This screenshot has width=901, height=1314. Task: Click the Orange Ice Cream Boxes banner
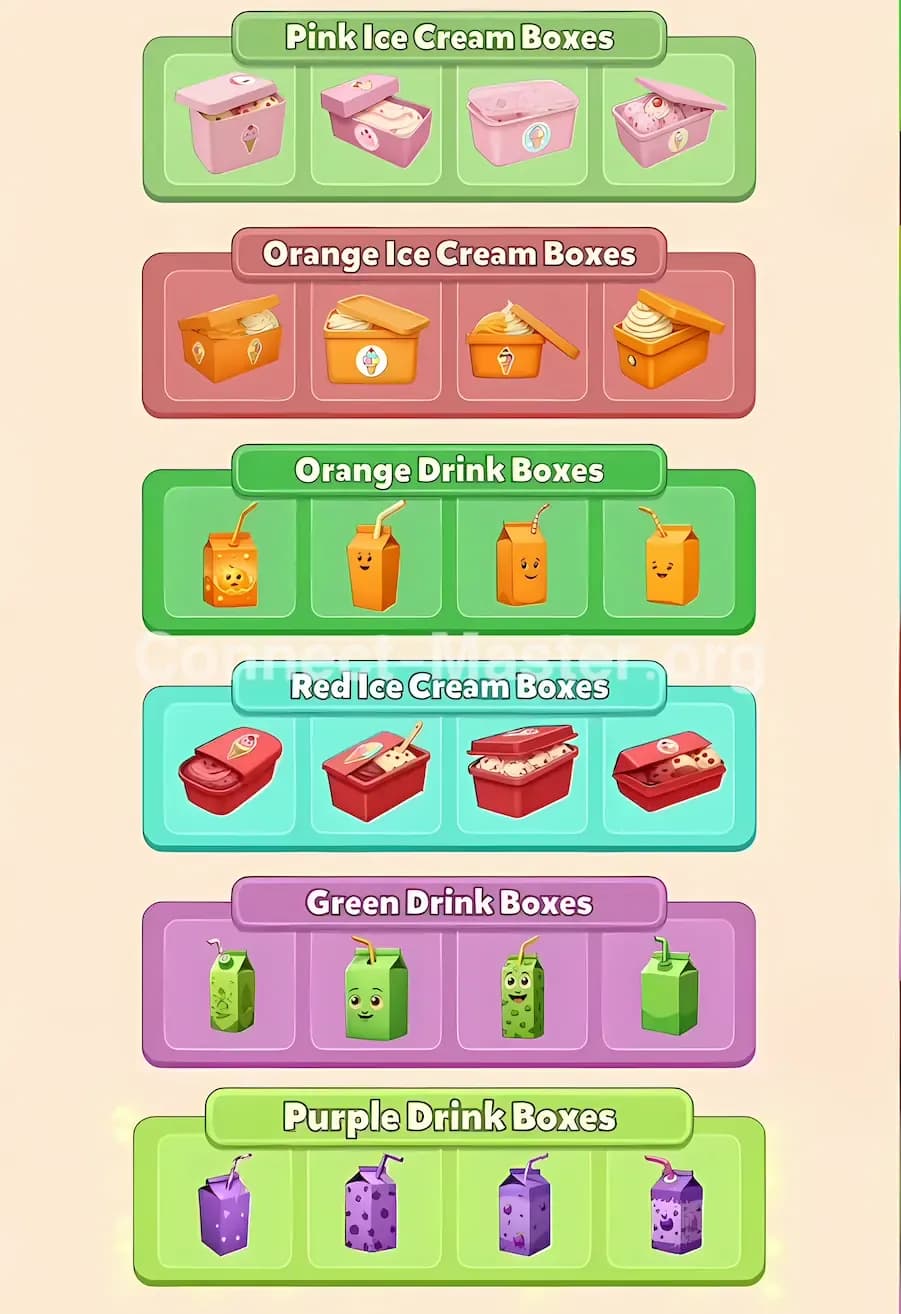coord(449,255)
